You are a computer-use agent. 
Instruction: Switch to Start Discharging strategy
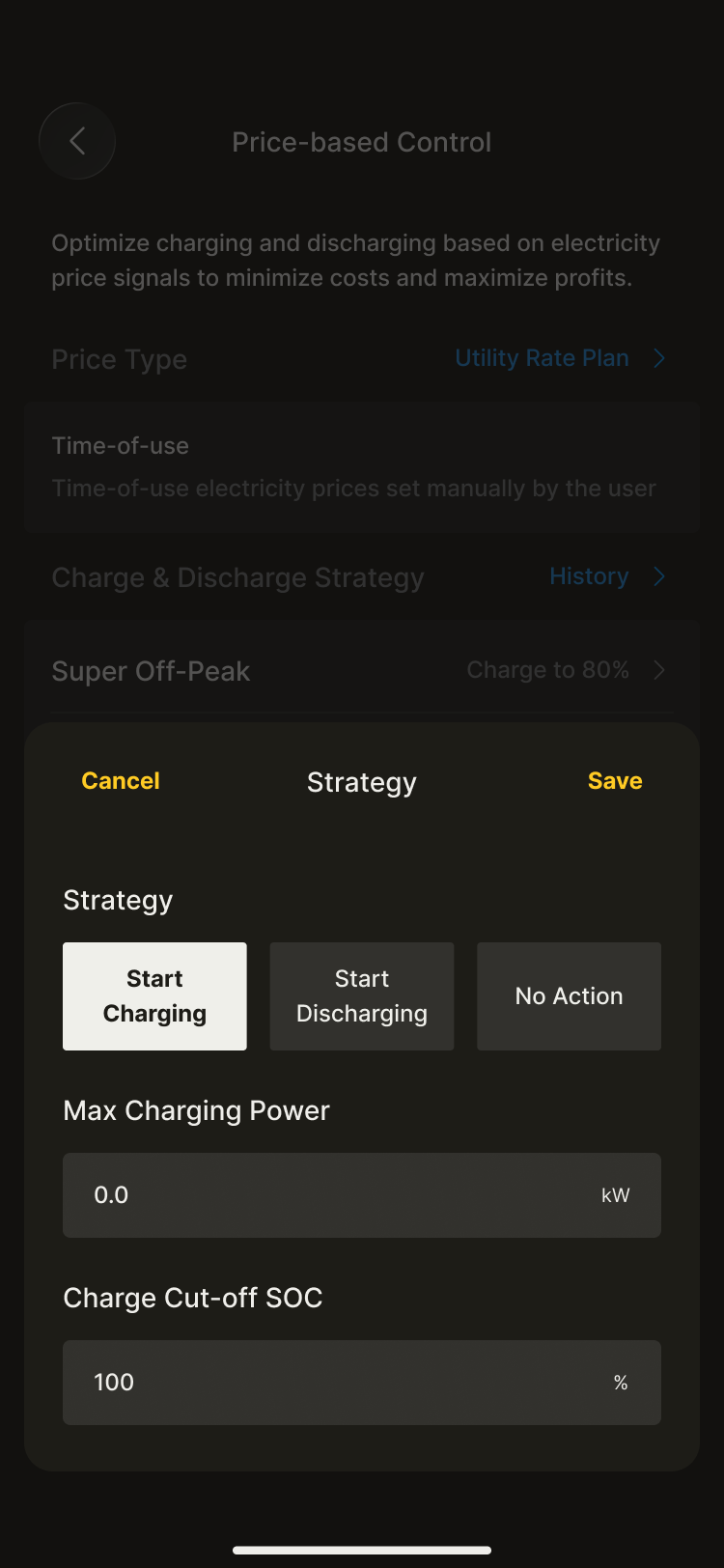point(362,995)
